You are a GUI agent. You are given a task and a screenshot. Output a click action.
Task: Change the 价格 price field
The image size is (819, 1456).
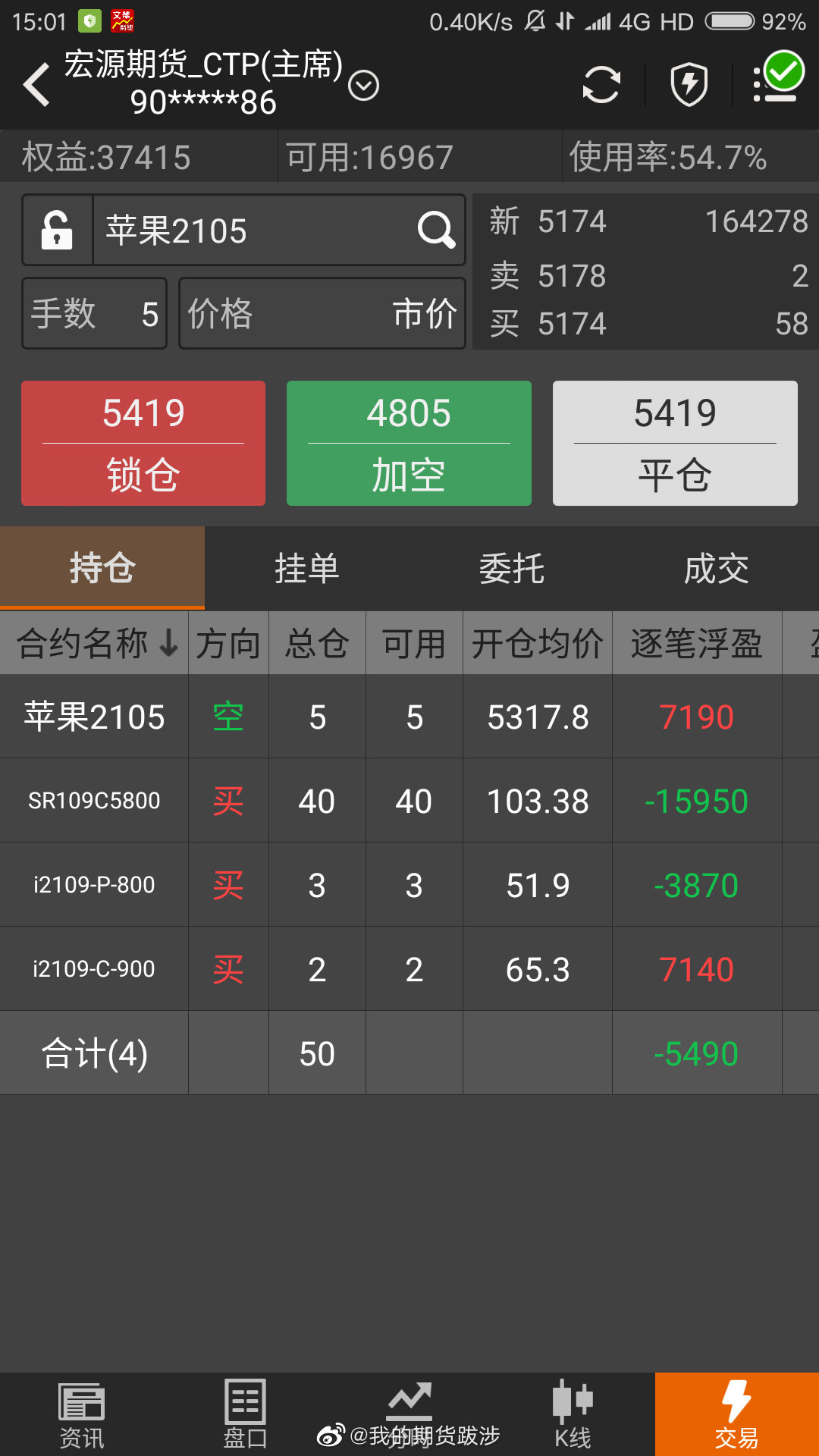tap(322, 313)
